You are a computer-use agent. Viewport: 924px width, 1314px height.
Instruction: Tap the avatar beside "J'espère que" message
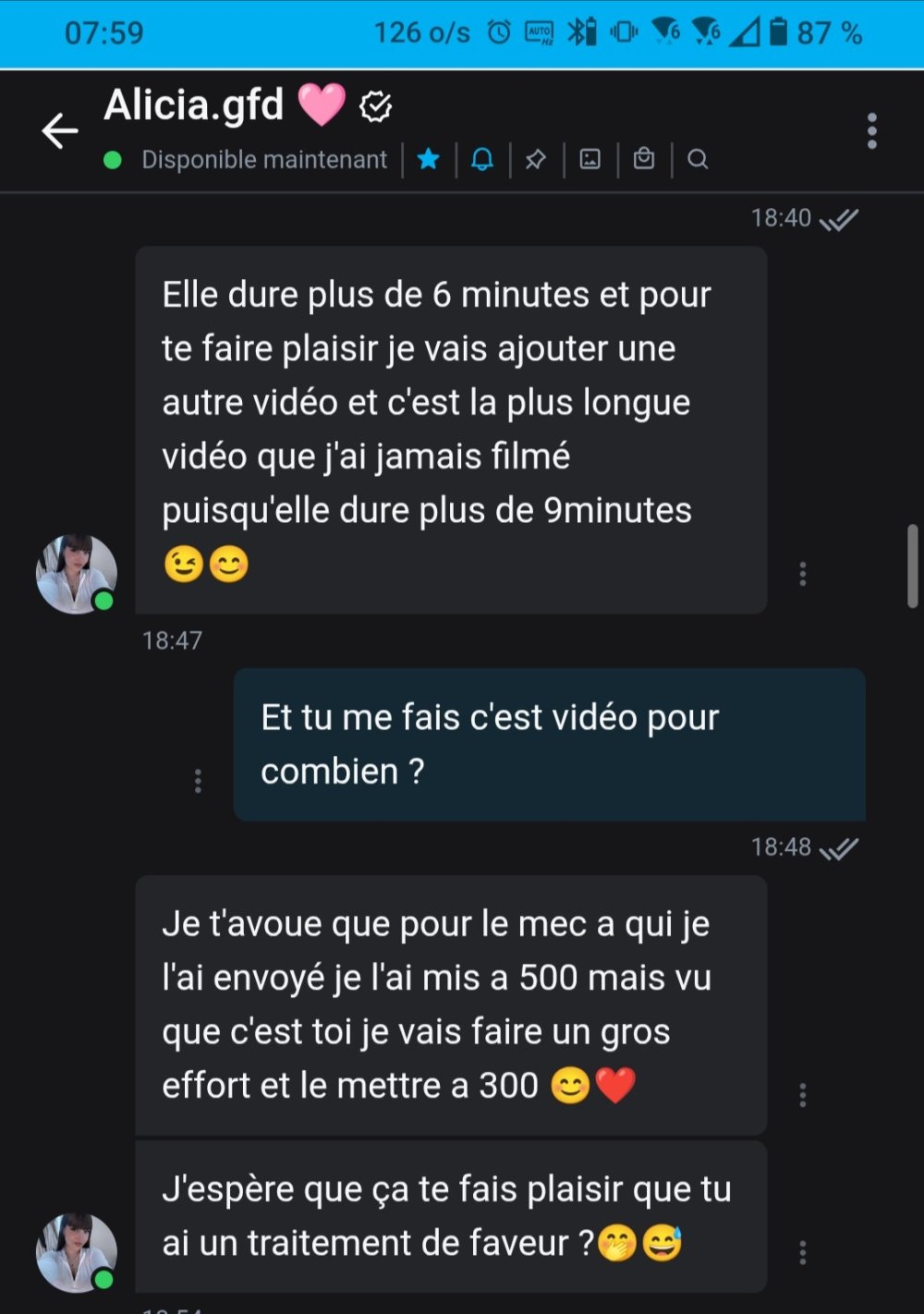click(x=76, y=1253)
